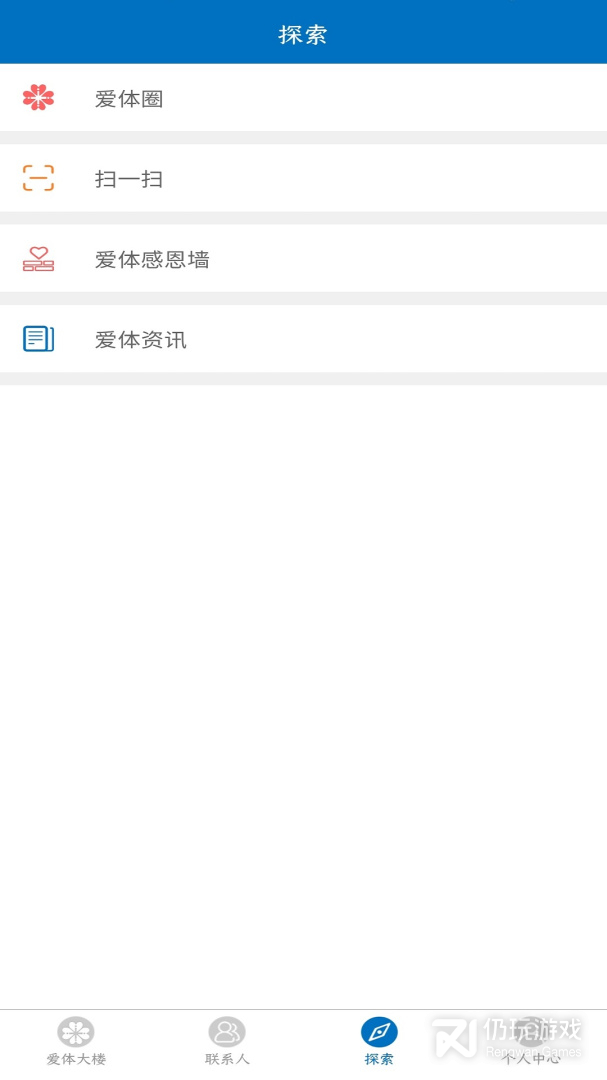The image size is (607, 1080).
Task: Switch to the 联系人 tab
Action: (x=227, y=1041)
